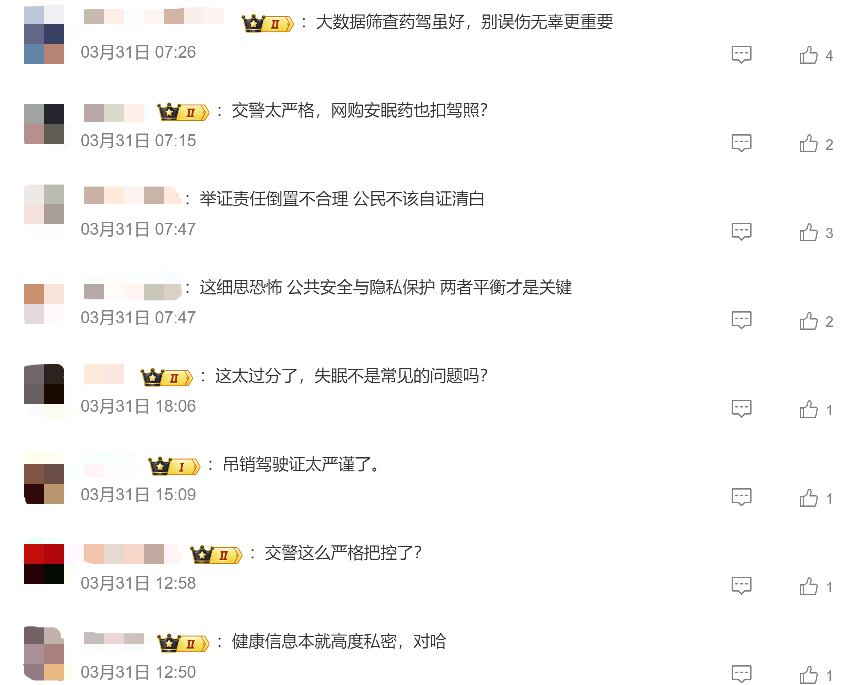
Task: Like the comment 交警这么严格把控了
Action: pyautogui.click(x=809, y=587)
